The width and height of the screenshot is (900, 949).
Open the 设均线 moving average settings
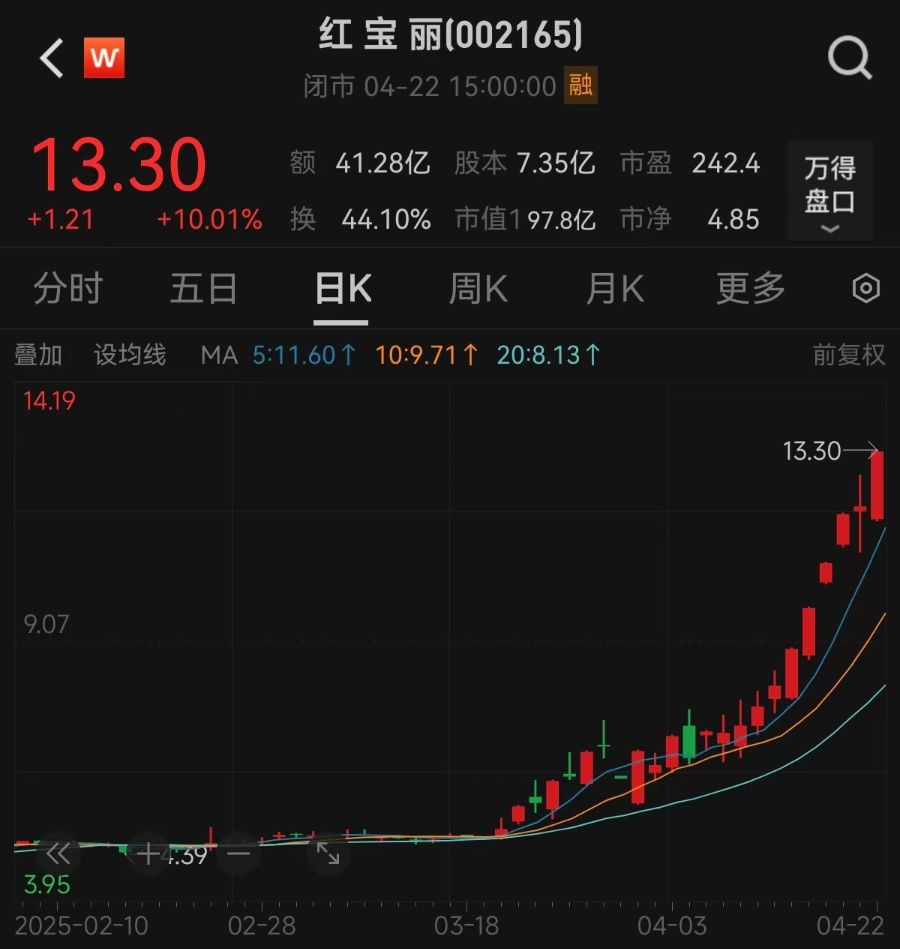click(128, 355)
